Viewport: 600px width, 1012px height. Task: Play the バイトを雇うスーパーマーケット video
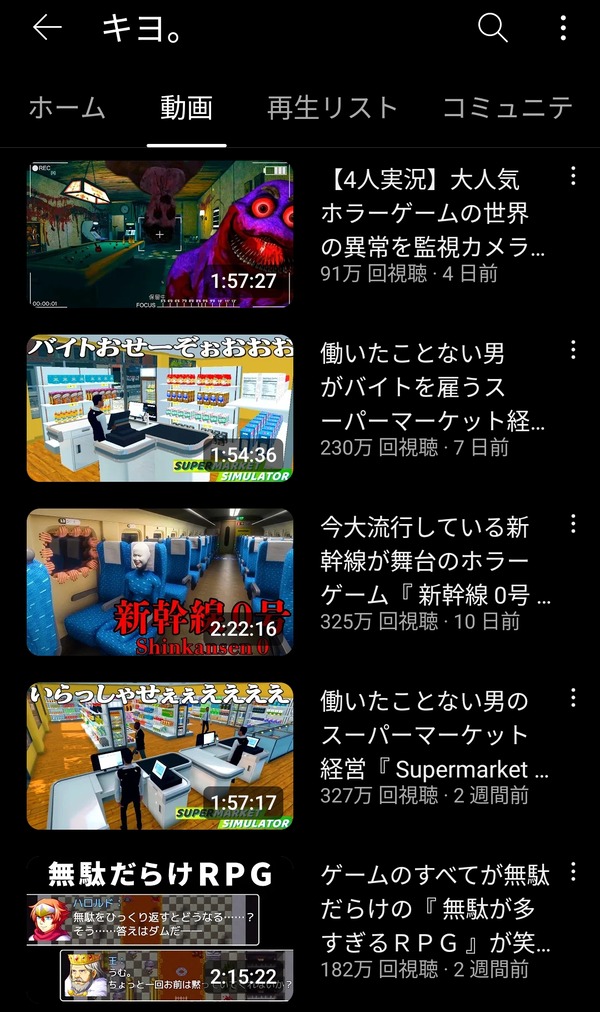pyautogui.click(x=160, y=408)
